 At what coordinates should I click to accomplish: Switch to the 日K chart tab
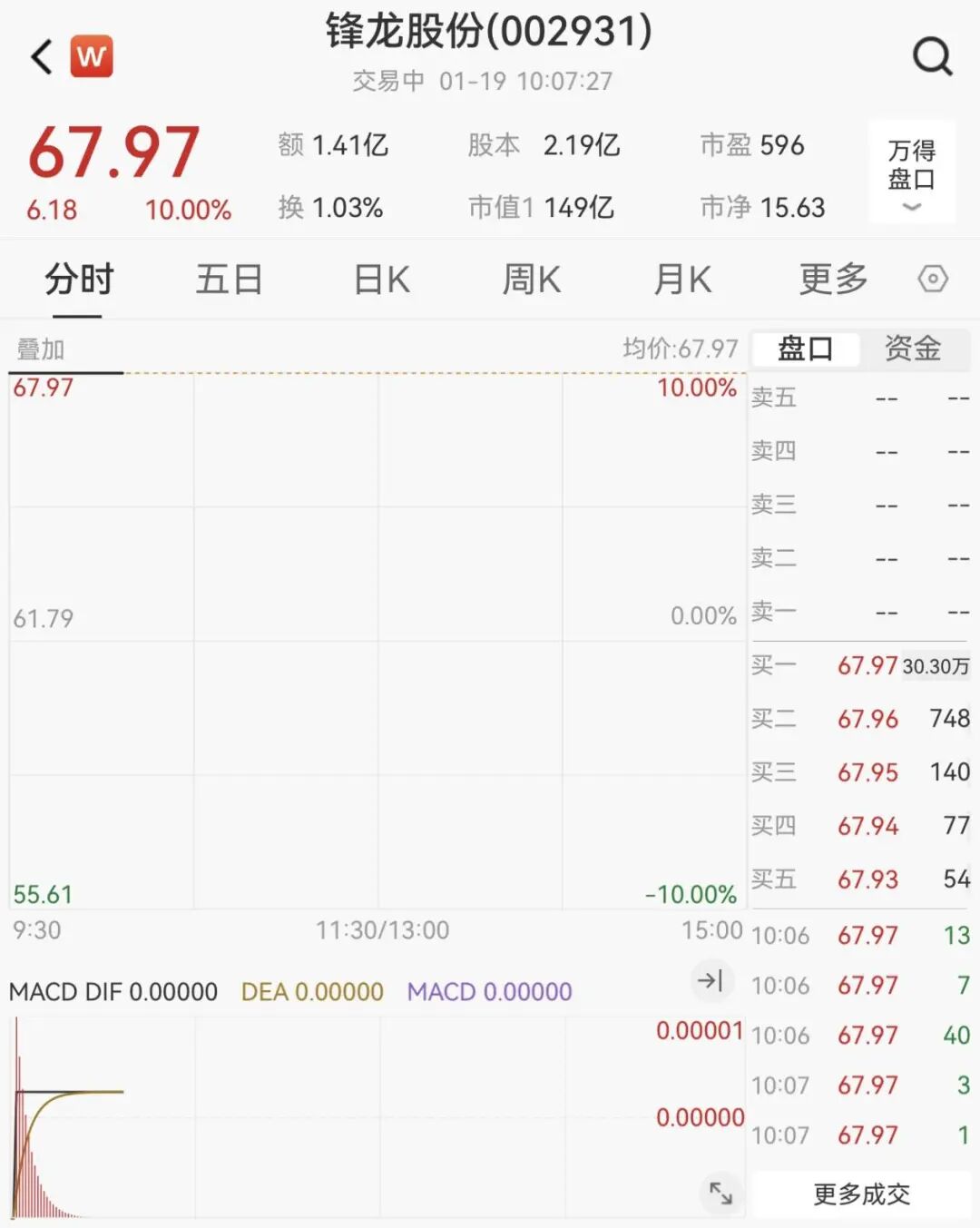coord(381,280)
